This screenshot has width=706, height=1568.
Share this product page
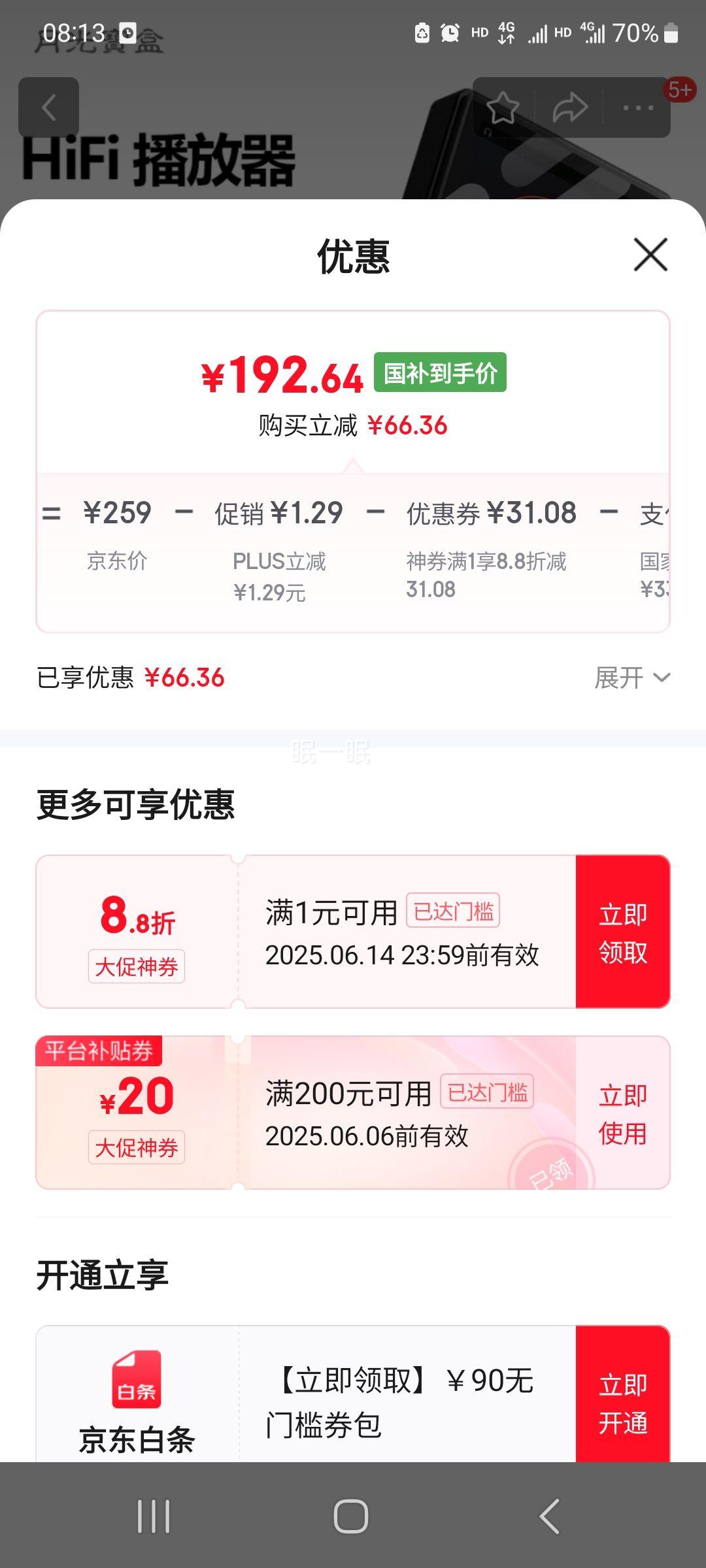(570, 108)
